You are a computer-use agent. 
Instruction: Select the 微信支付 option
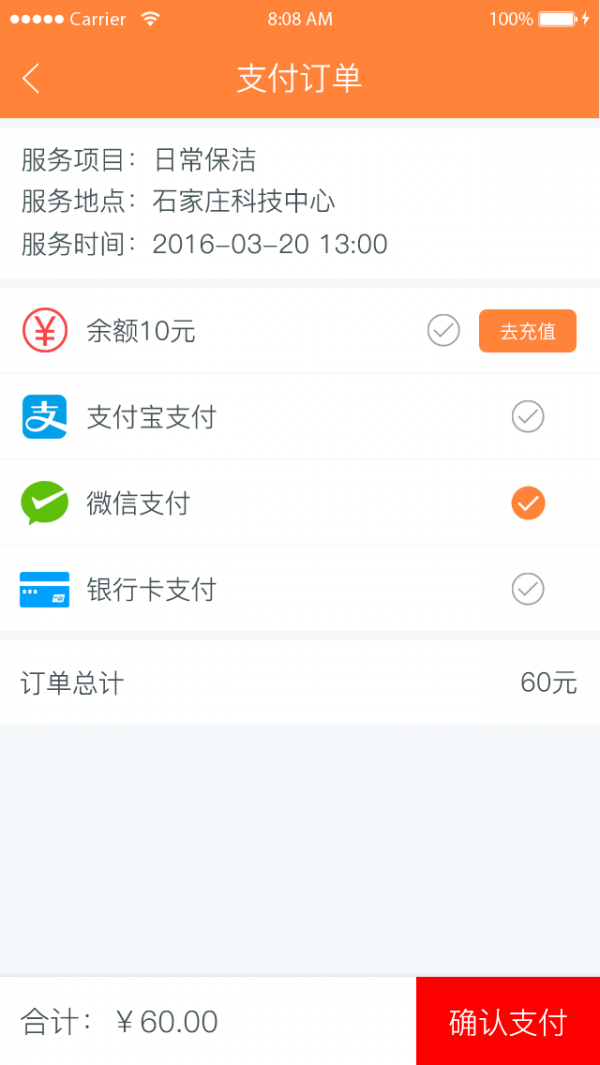click(300, 503)
